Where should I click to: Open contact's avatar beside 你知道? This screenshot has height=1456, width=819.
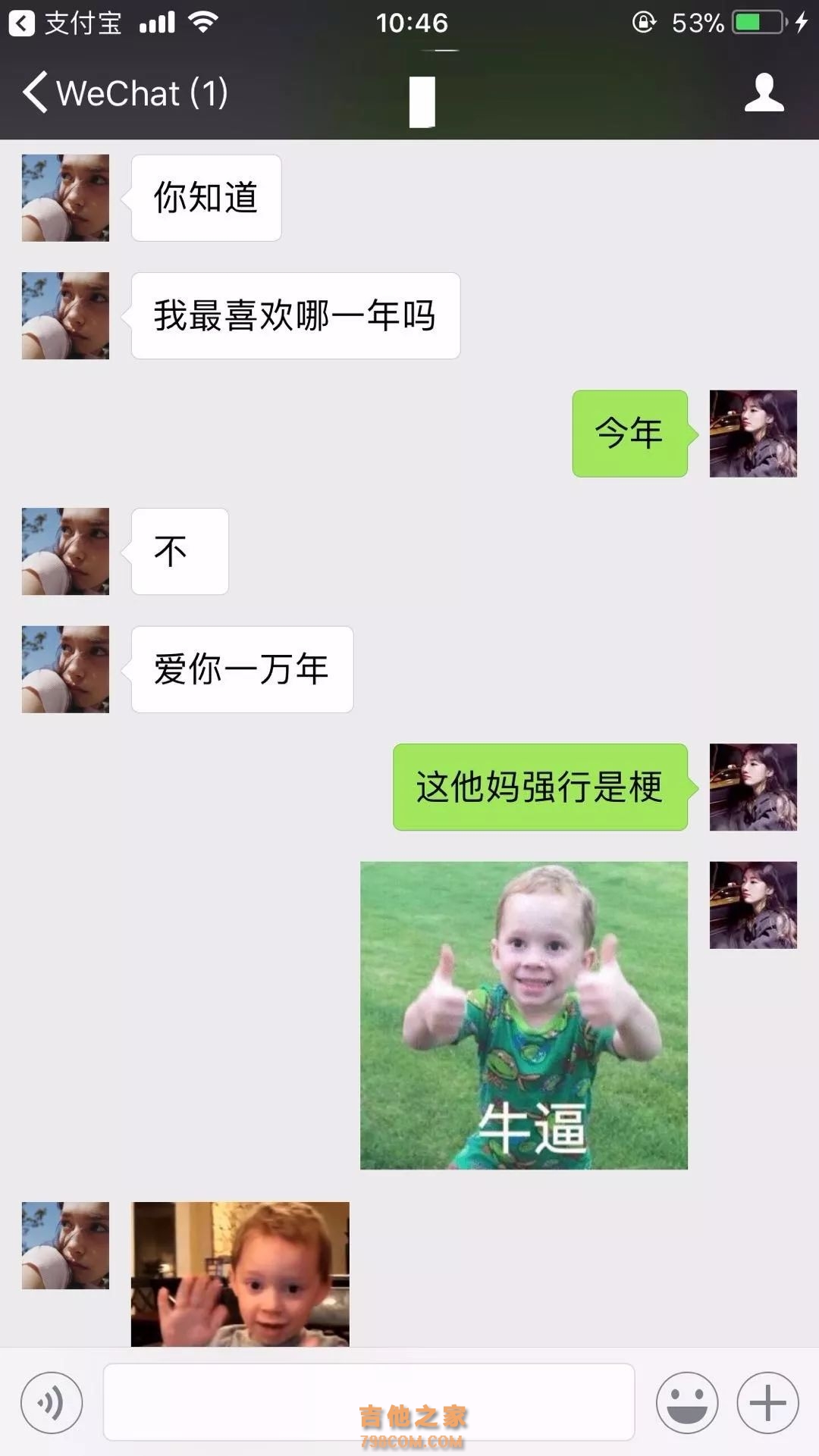65,198
